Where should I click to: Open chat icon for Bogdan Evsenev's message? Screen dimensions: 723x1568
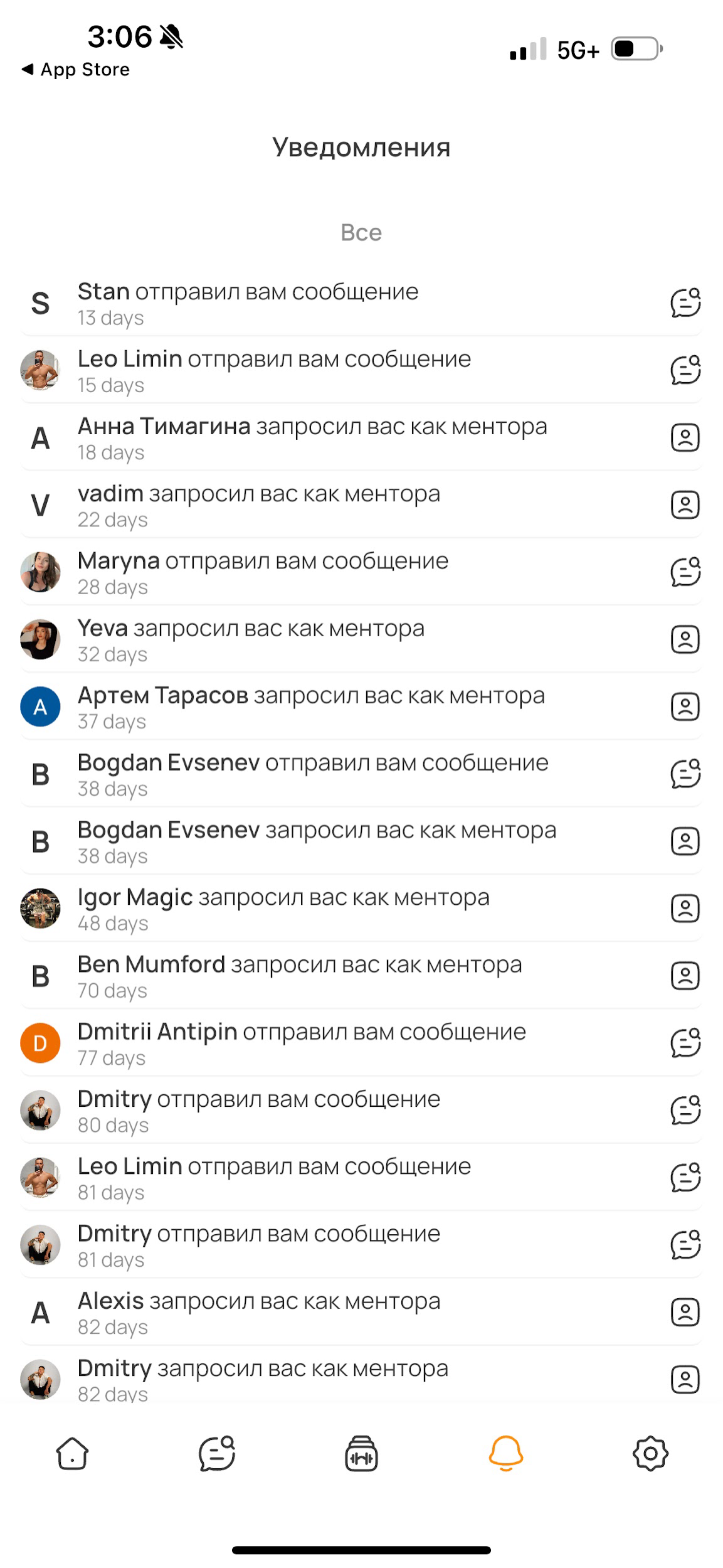coord(685,774)
